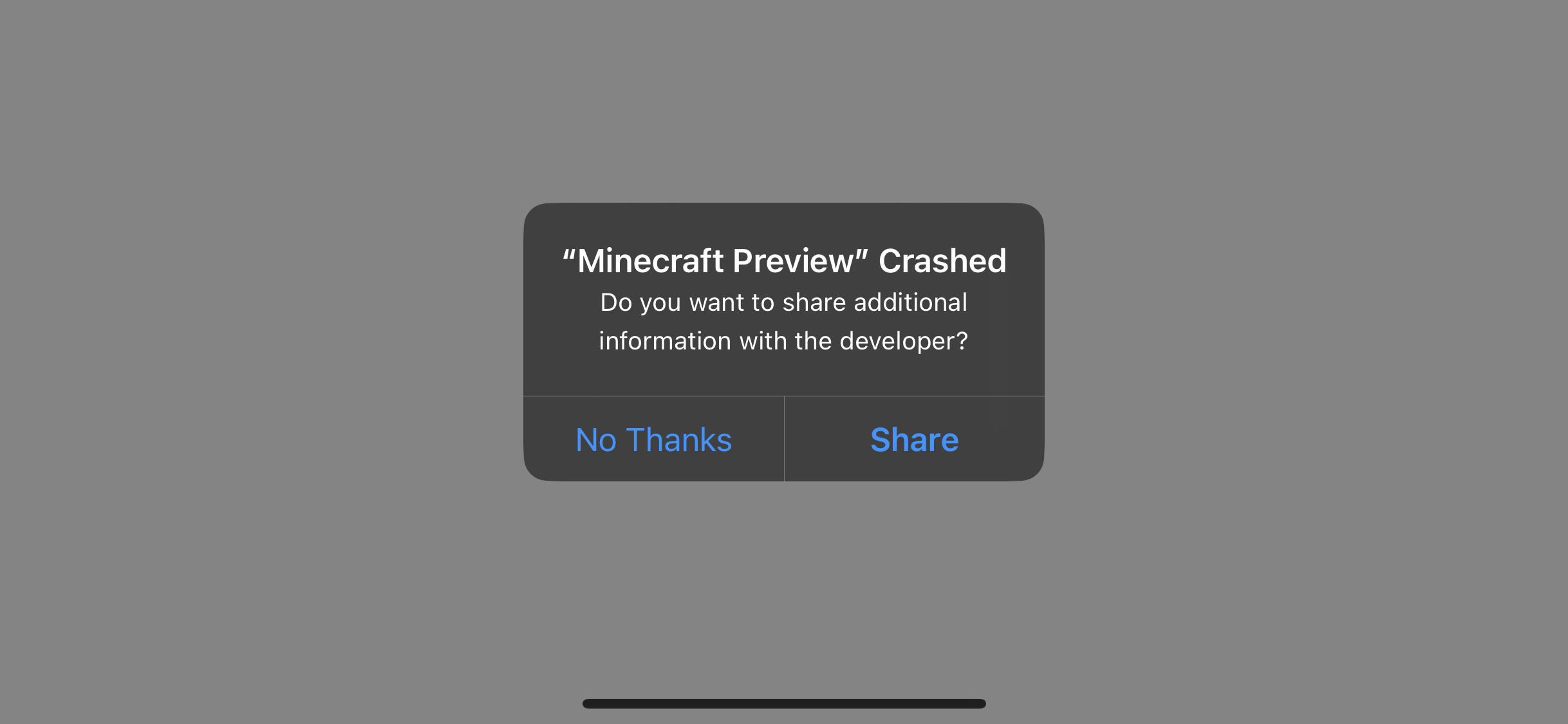Share crash information with the developer
This screenshot has width=1568, height=724.
point(914,440)
